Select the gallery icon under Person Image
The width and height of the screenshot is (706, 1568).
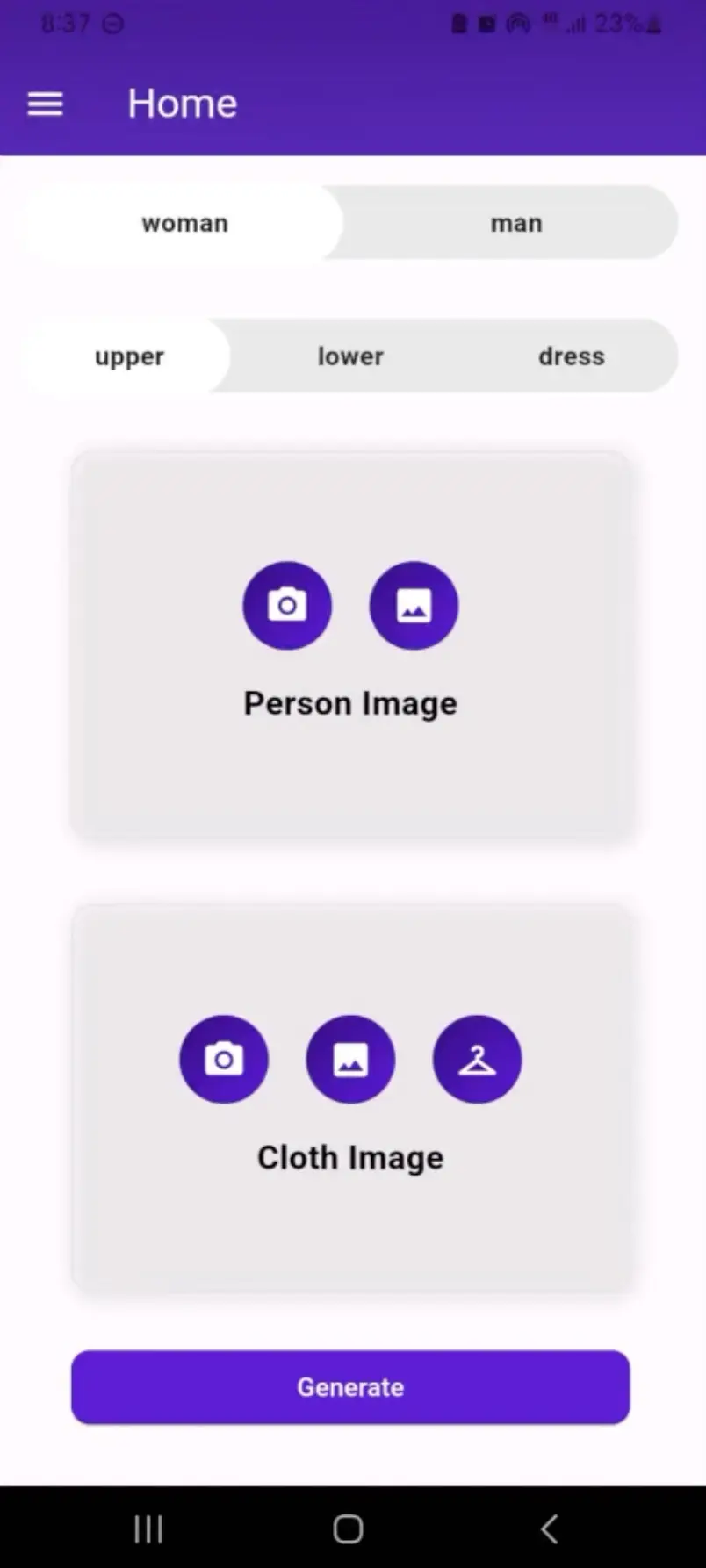pyautogui.click(x=413, y=605)
